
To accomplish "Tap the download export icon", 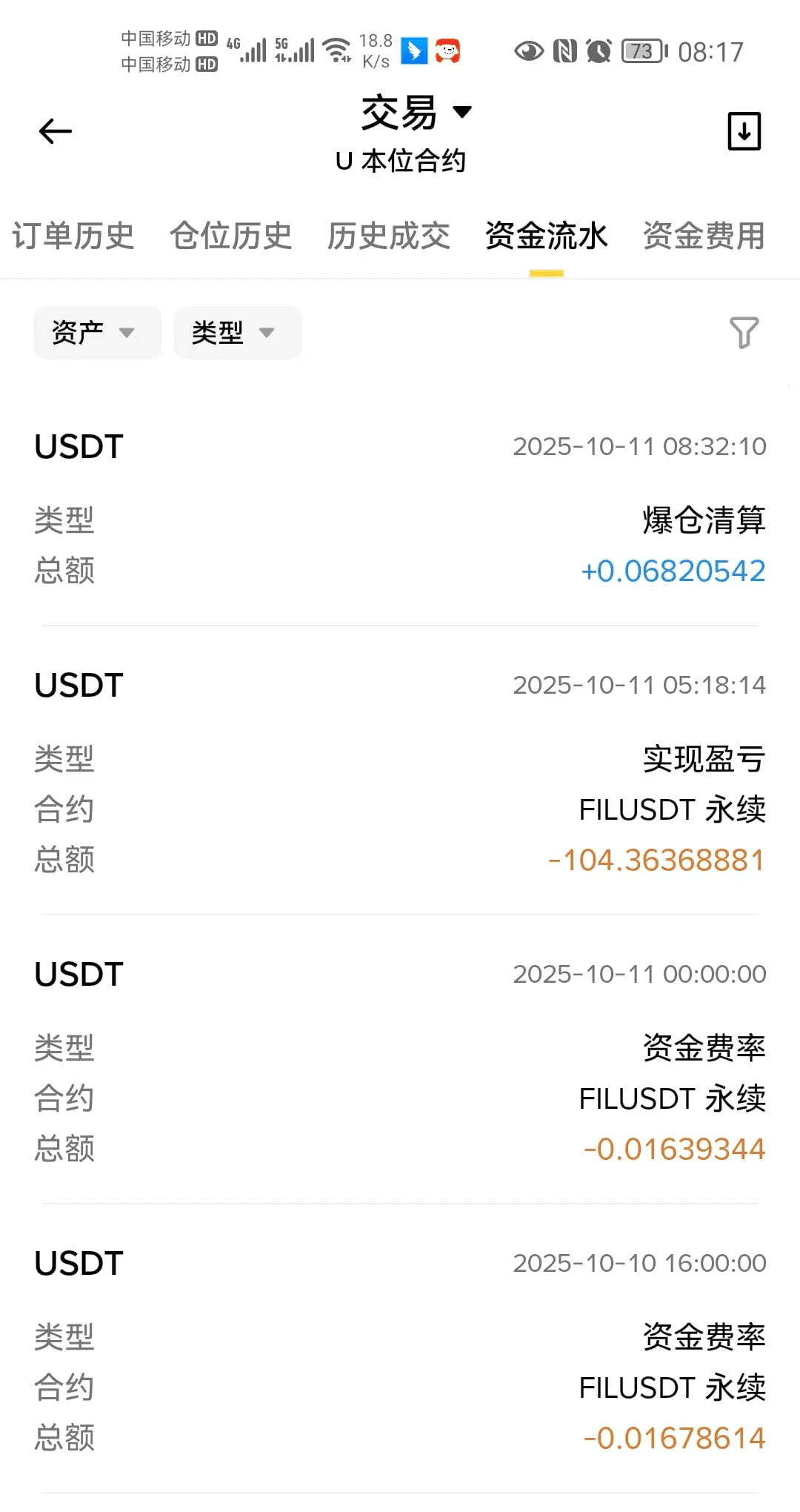I will click(x=744, y=131).
